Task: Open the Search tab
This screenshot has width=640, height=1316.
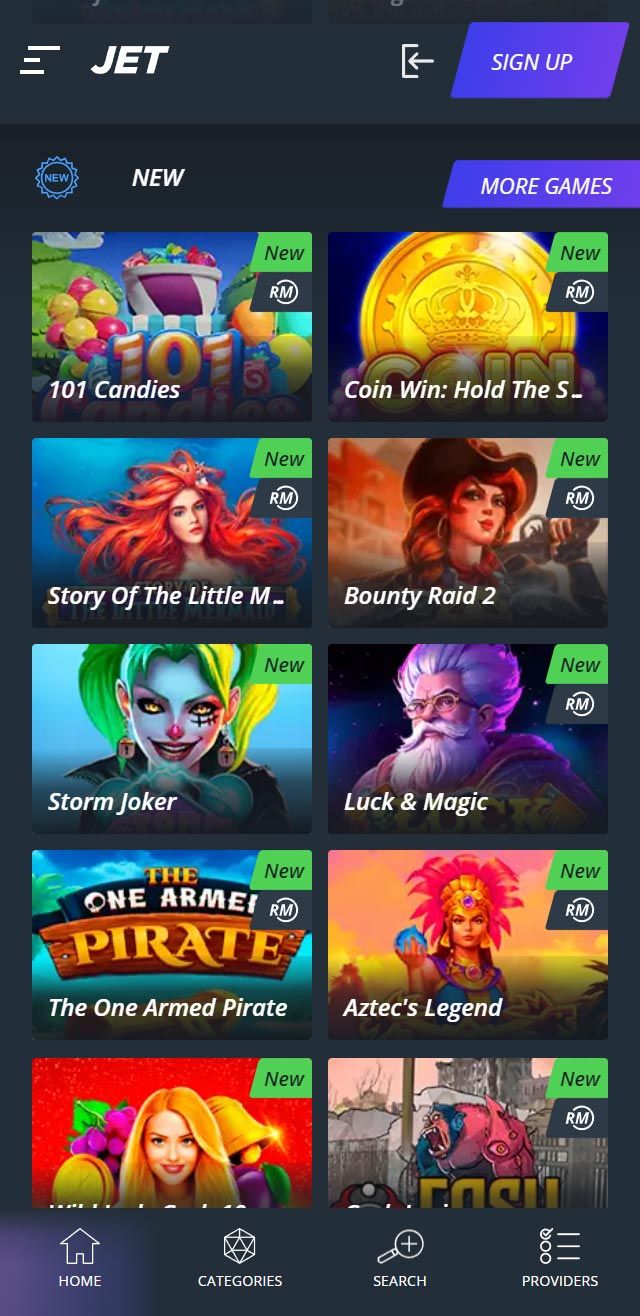Action: point(400,1258)
